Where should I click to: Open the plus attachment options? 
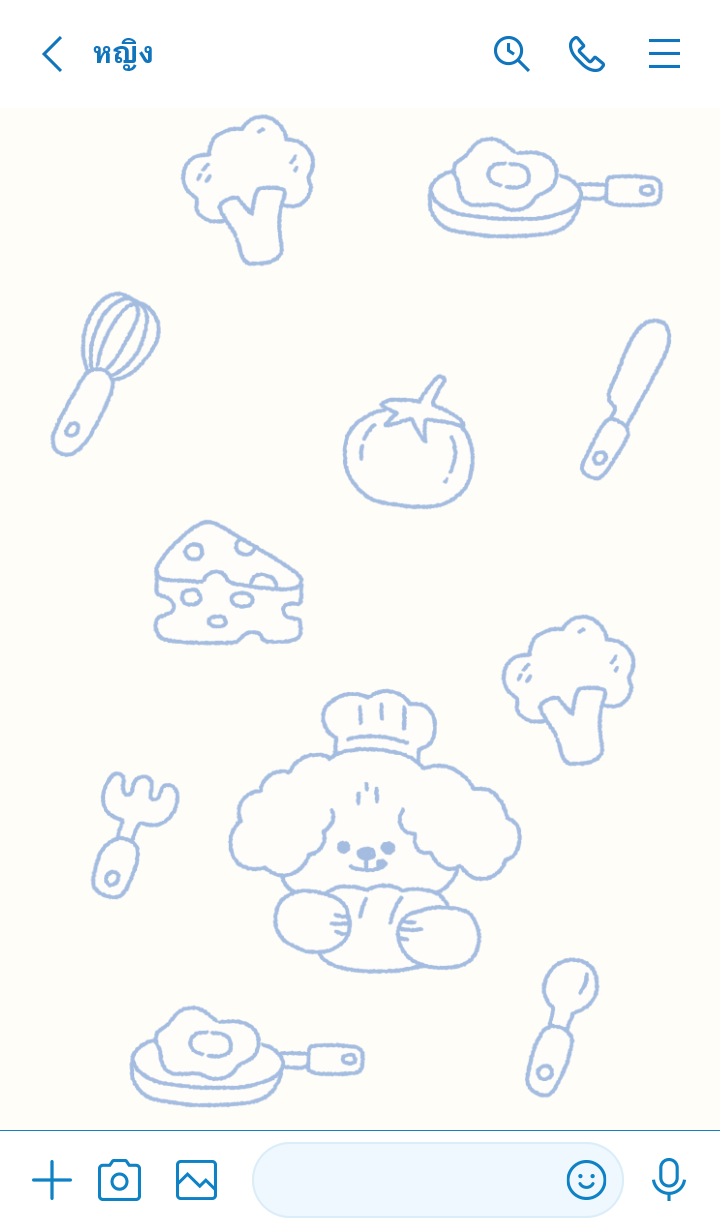tap(52, 1181)
